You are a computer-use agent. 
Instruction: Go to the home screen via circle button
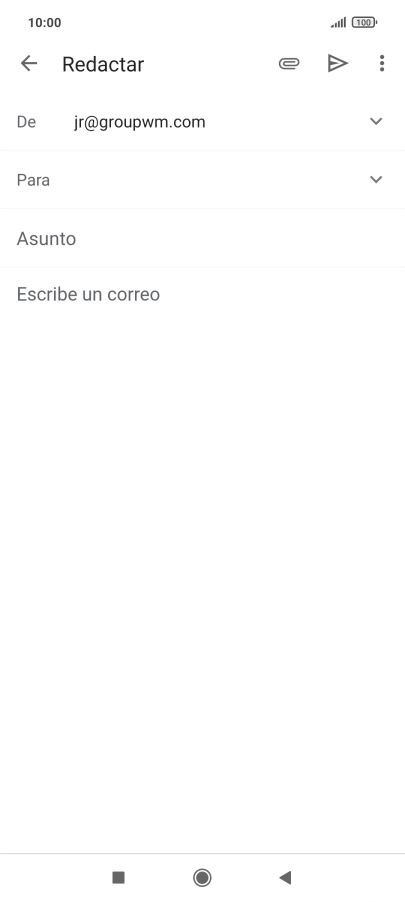click(x=202, y=877)
